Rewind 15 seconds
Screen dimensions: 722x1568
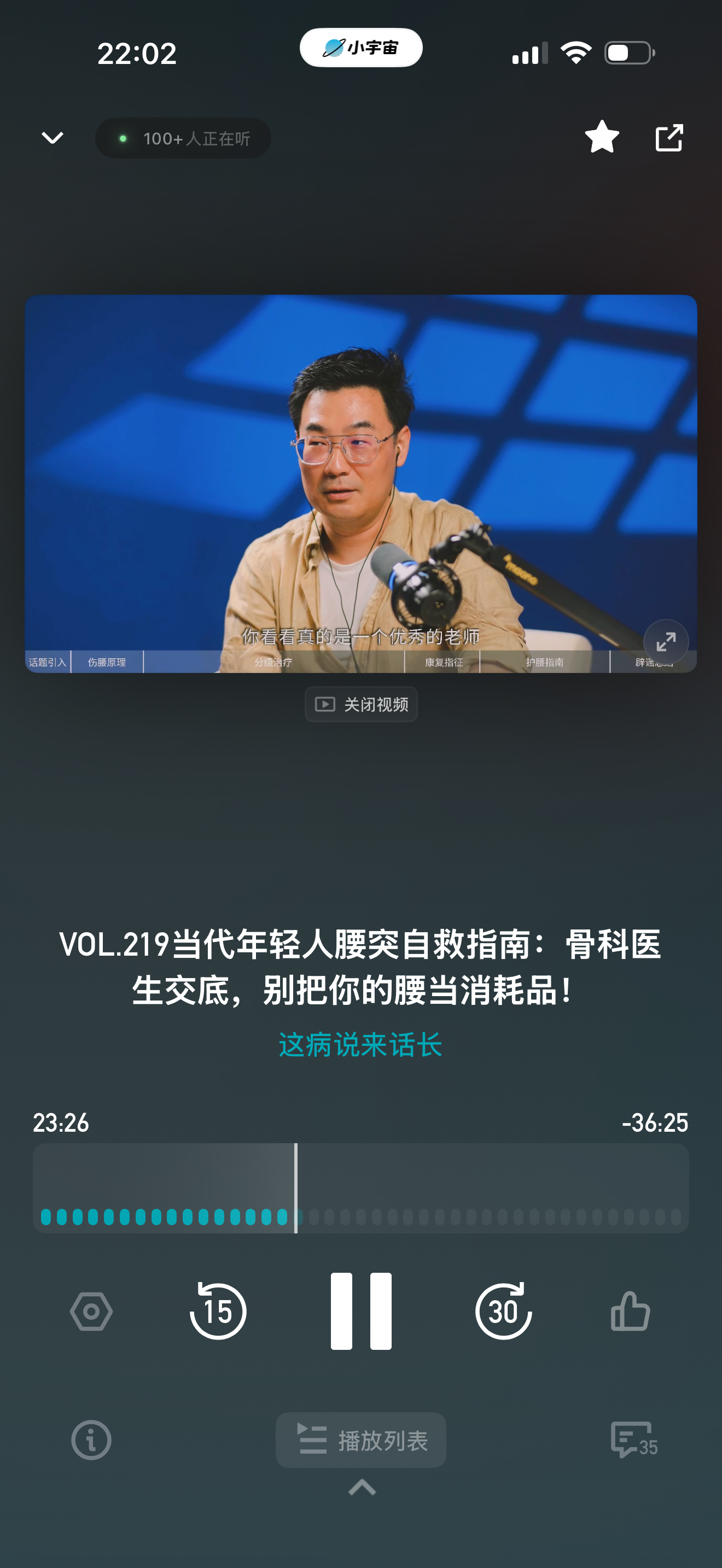click(x=218, y=1310)
